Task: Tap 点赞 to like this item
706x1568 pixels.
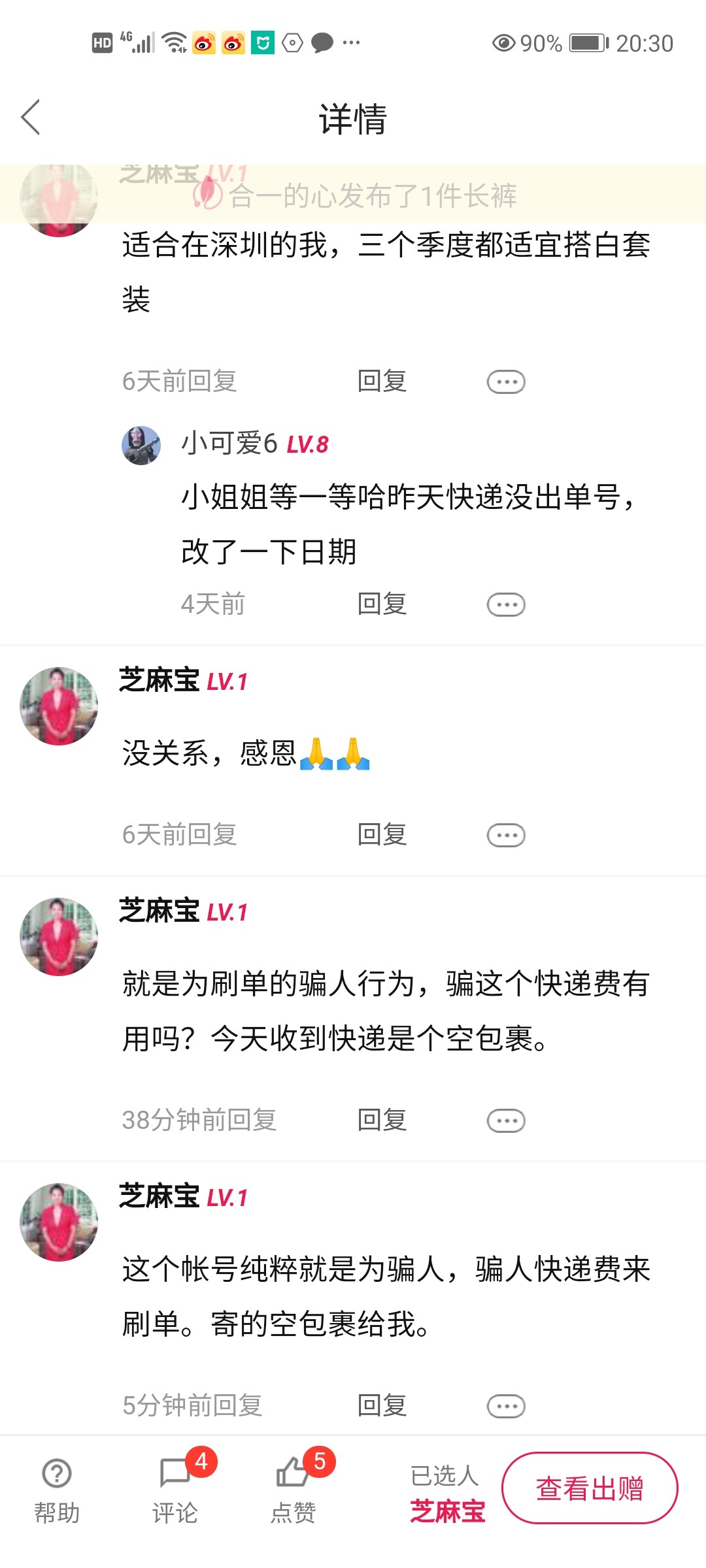Action: pos(294,1488)
